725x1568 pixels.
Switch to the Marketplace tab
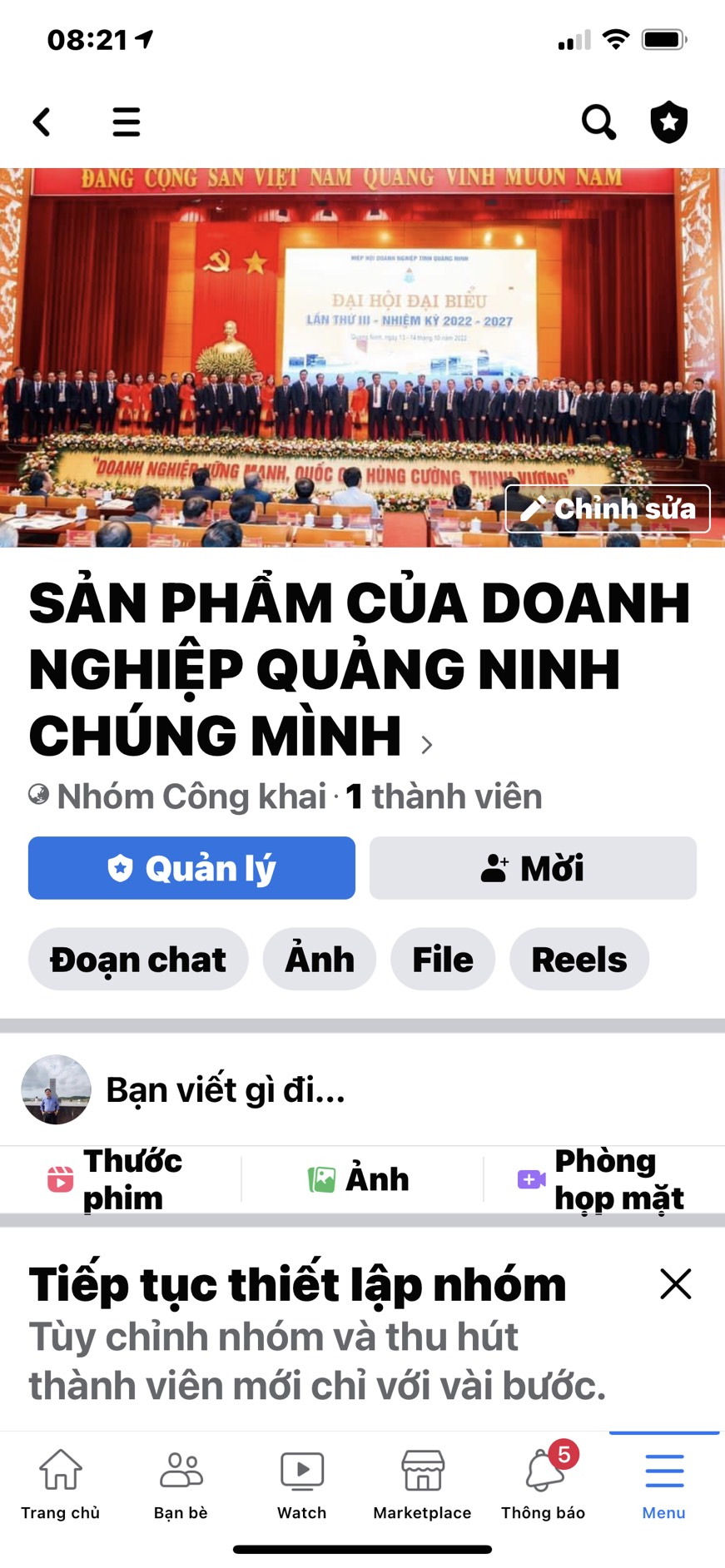coord(422,1484)
